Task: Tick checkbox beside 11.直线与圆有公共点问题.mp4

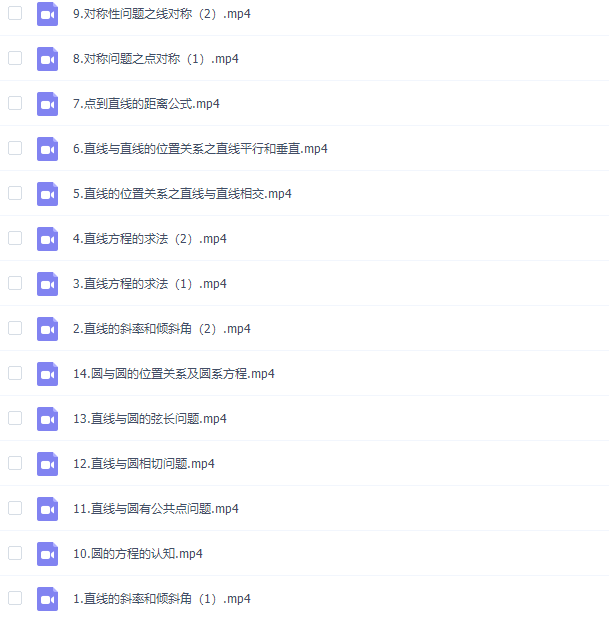Action: pos(15,508)
